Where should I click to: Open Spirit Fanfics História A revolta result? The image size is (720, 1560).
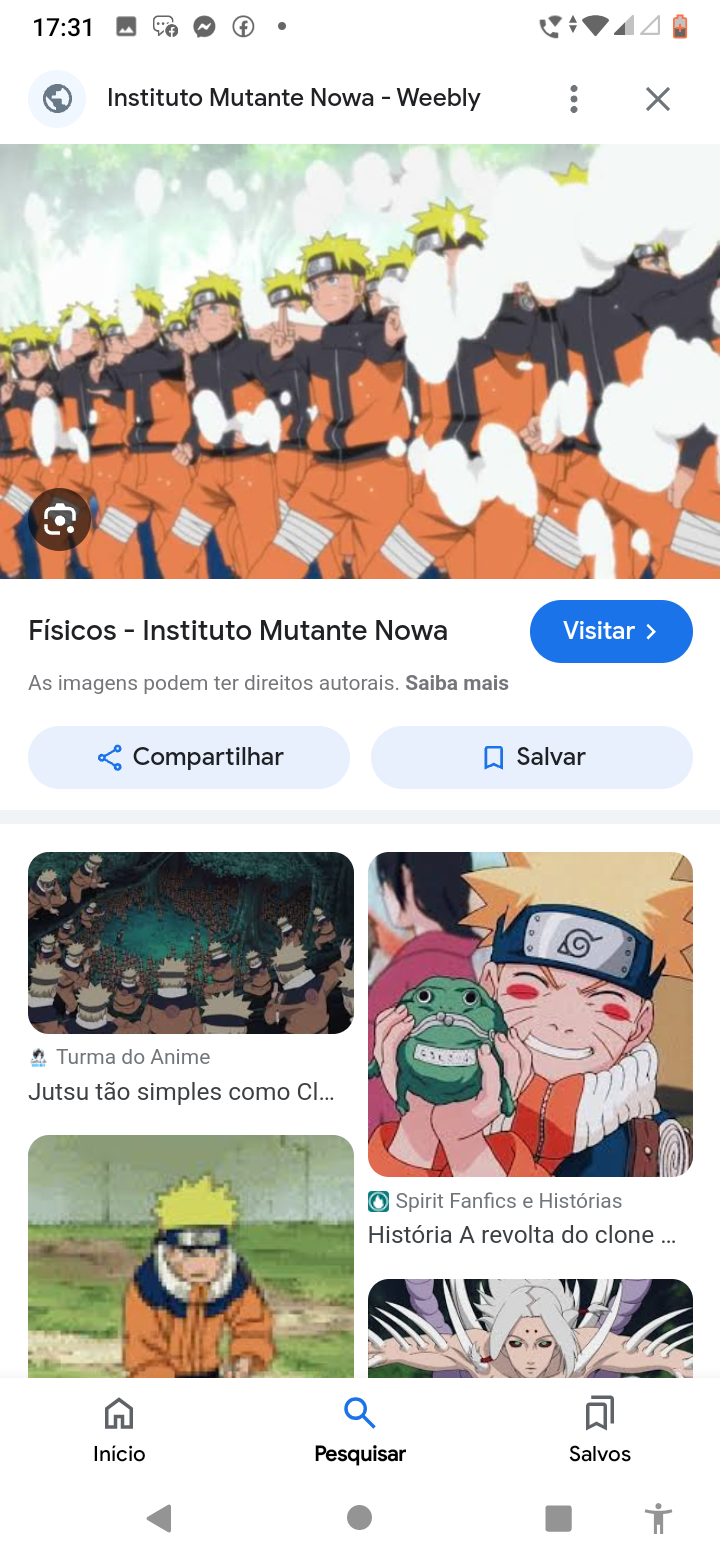(x=530, y=1014)
